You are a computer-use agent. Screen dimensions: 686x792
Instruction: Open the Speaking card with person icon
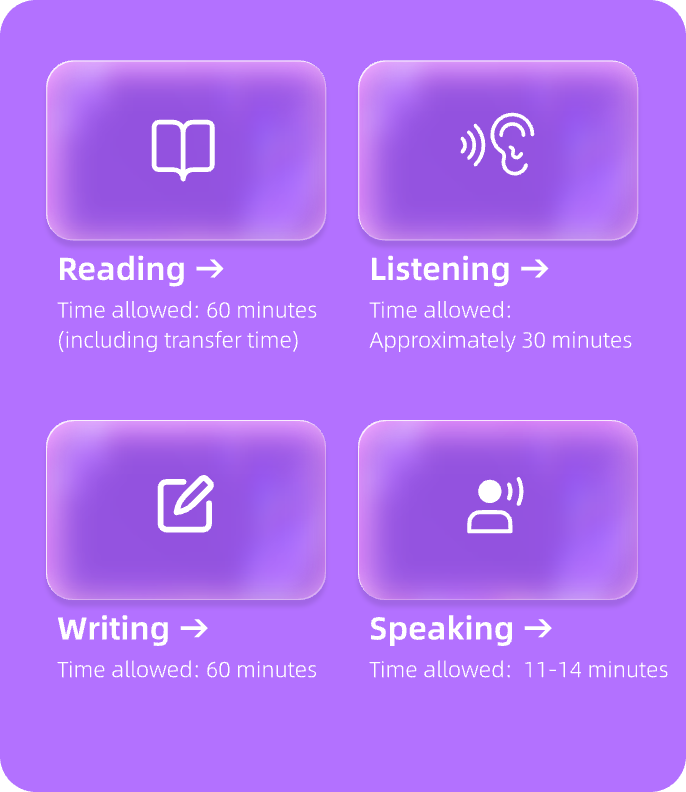point(497,509)
